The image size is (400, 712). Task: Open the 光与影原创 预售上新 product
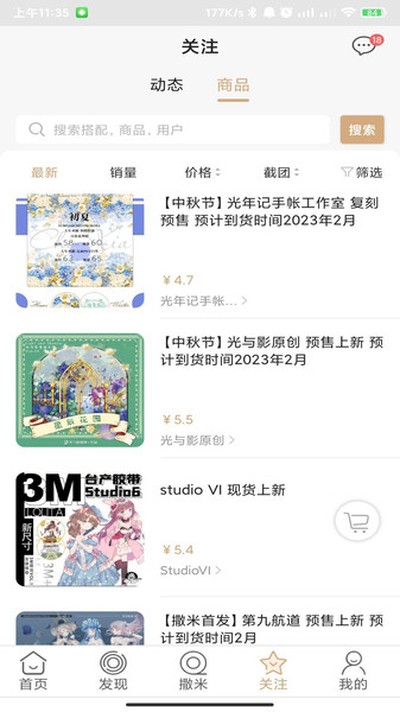(x=272, y=351)
